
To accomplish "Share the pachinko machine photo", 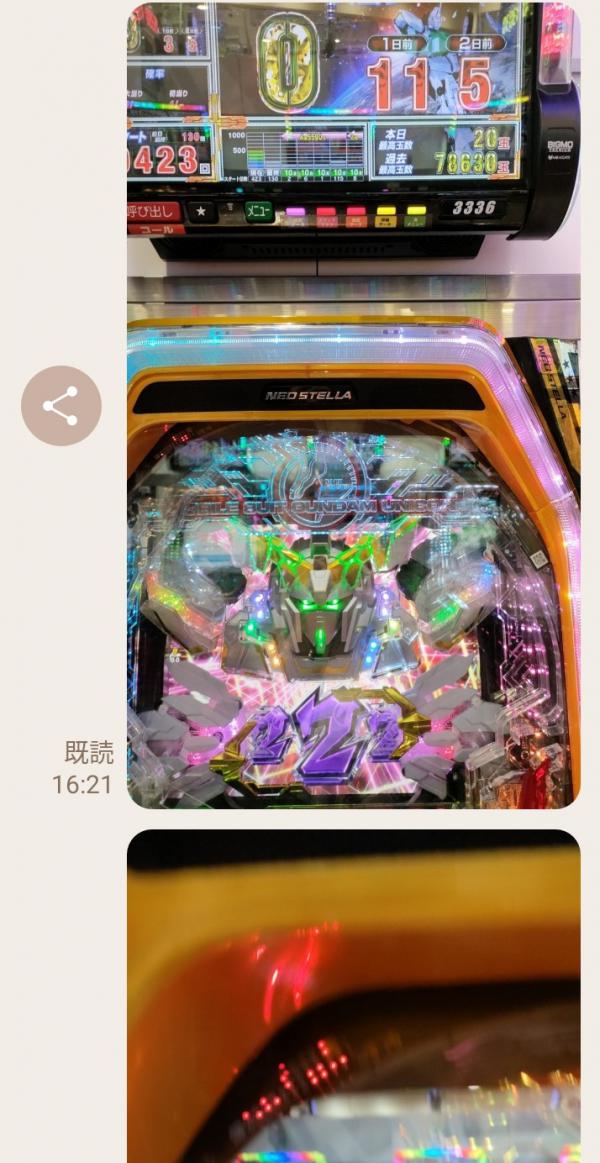I will point(61,406).
